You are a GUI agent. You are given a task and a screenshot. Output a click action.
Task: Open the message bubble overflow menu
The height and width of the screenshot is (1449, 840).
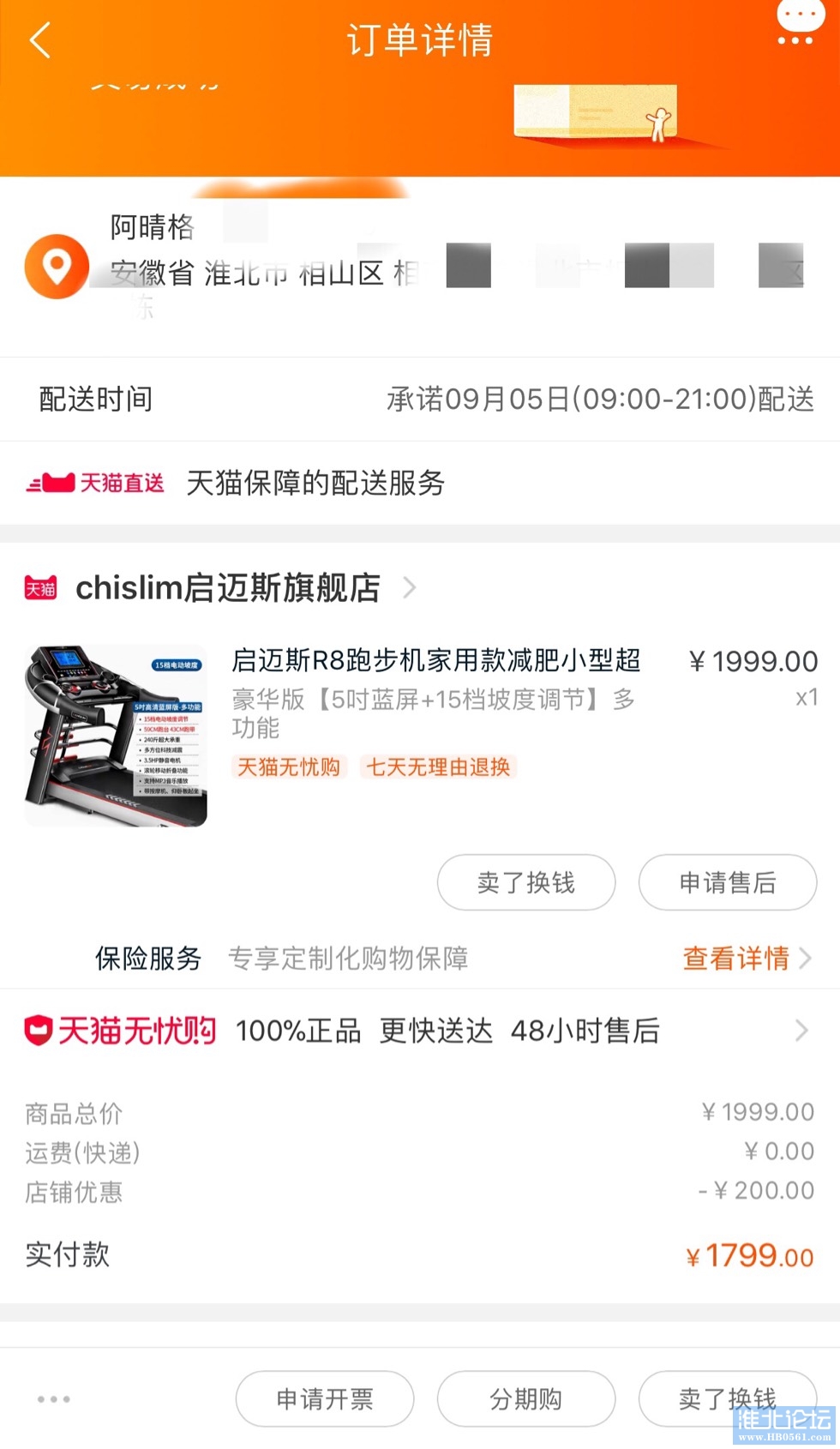click(x=798, y=26)
